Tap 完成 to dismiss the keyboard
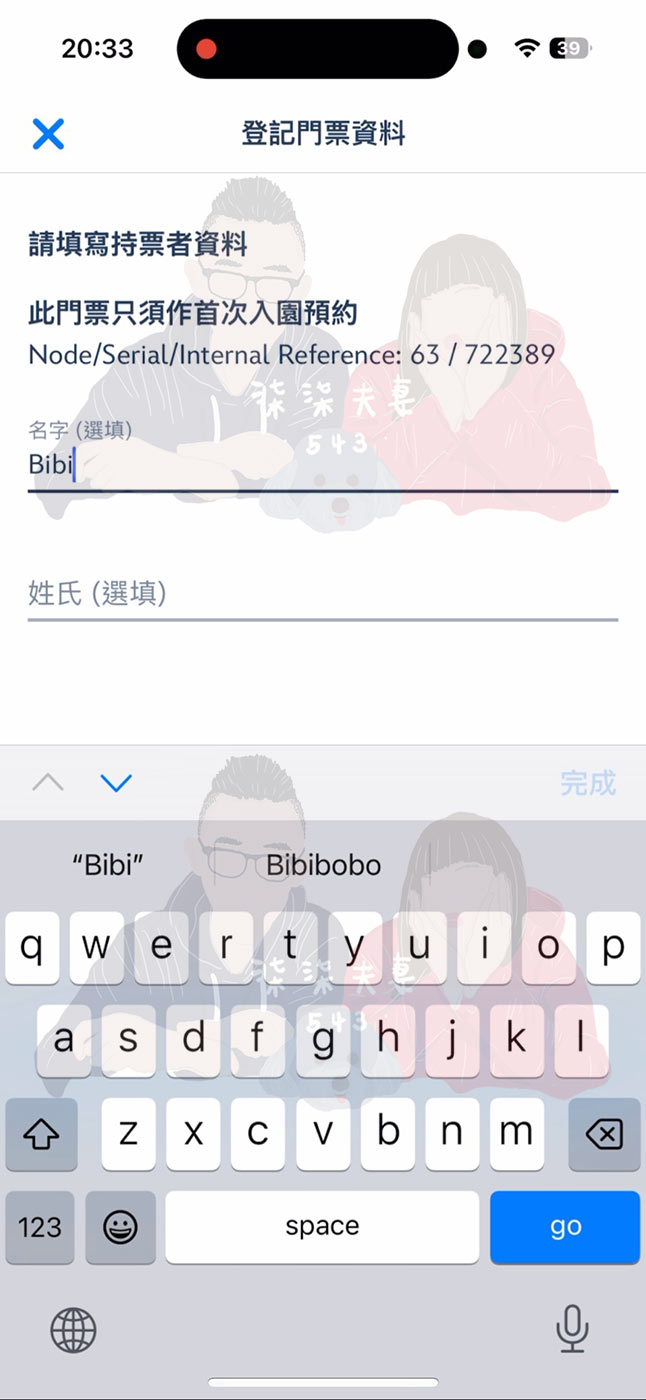 pos(587,783)
